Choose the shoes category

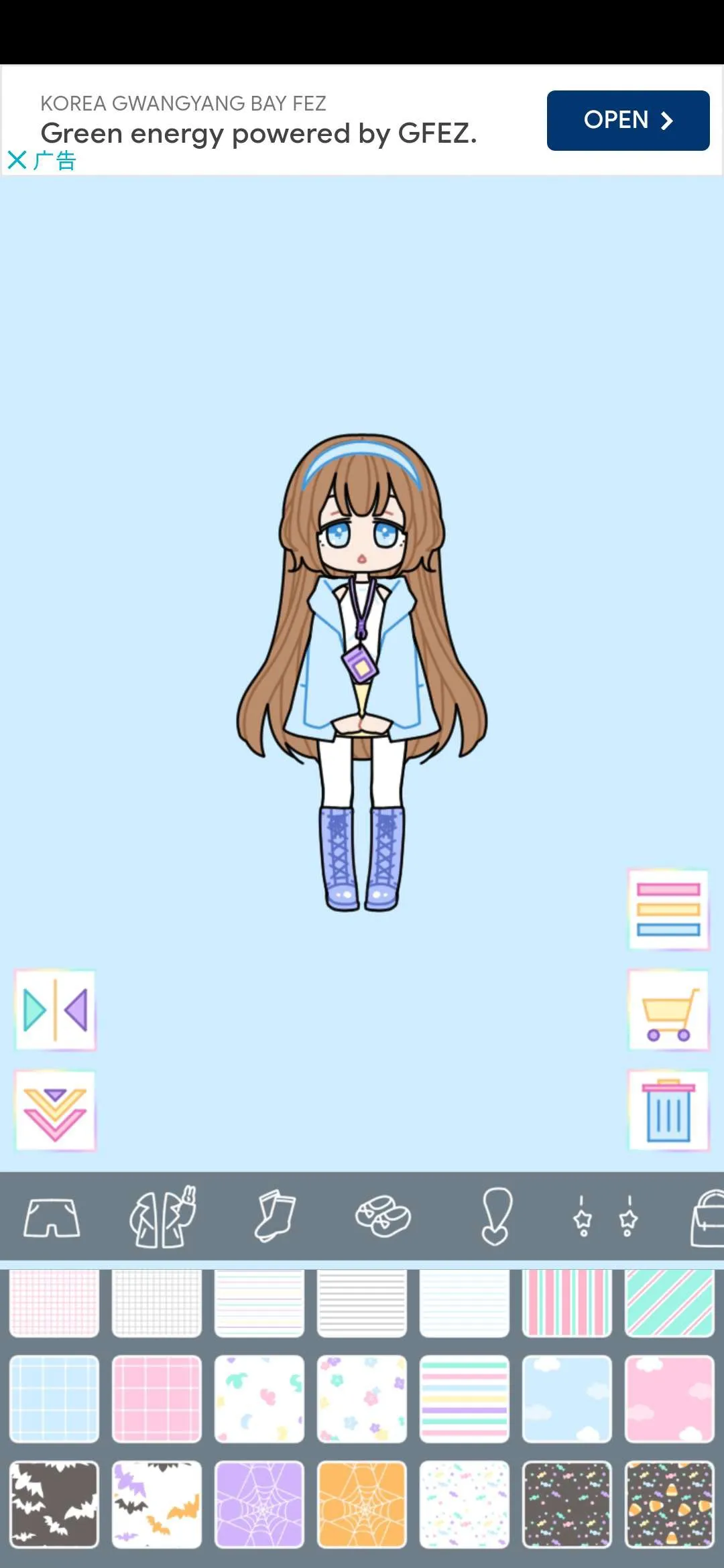point(383,1218)
